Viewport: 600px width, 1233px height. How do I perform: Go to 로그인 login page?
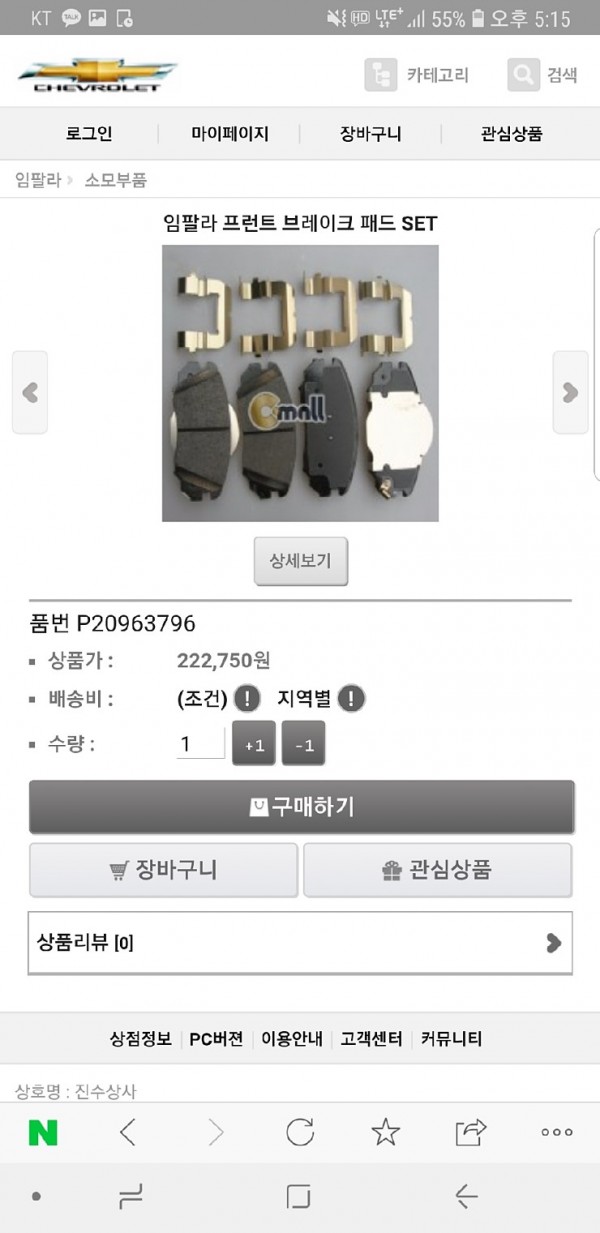click(x=89, y=134)
